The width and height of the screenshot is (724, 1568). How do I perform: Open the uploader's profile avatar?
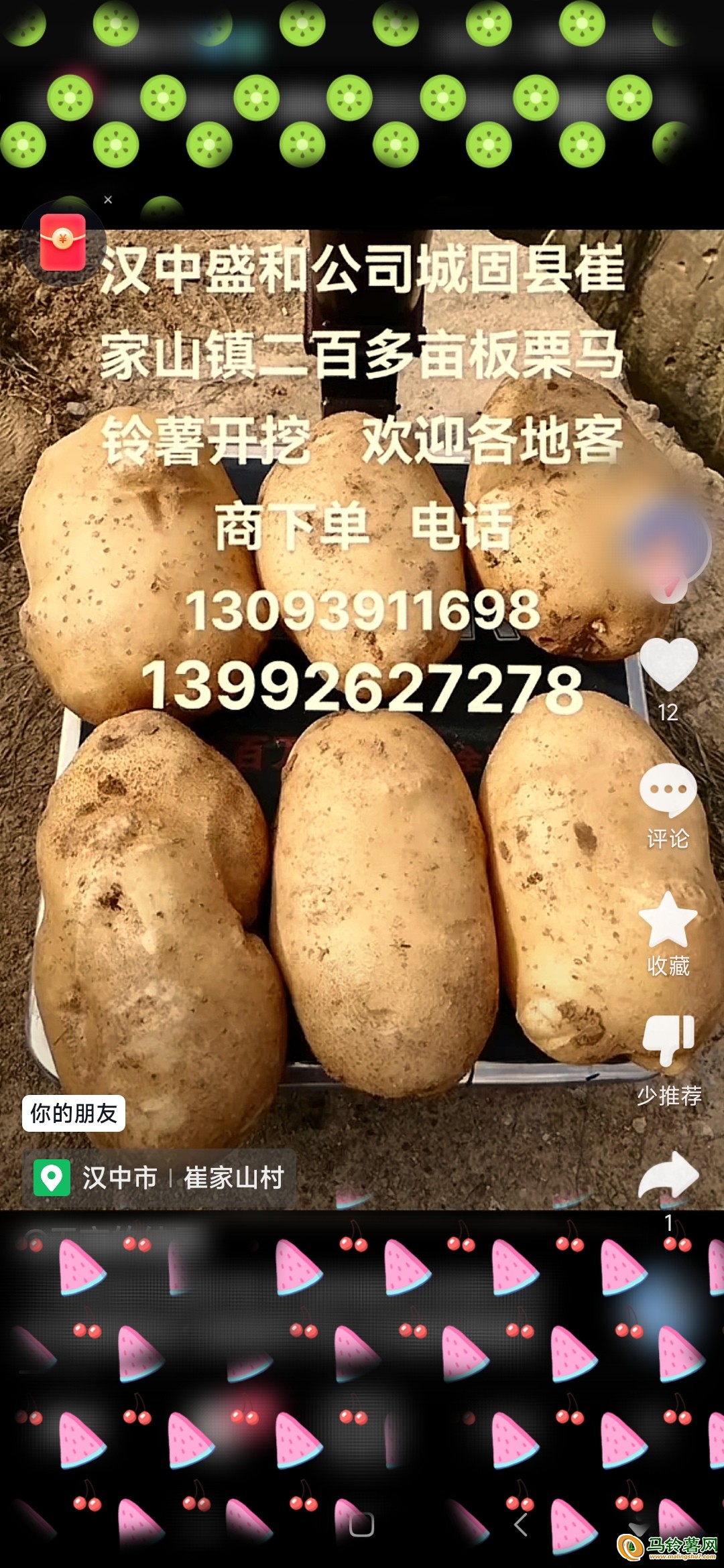[x=668, y=543]
